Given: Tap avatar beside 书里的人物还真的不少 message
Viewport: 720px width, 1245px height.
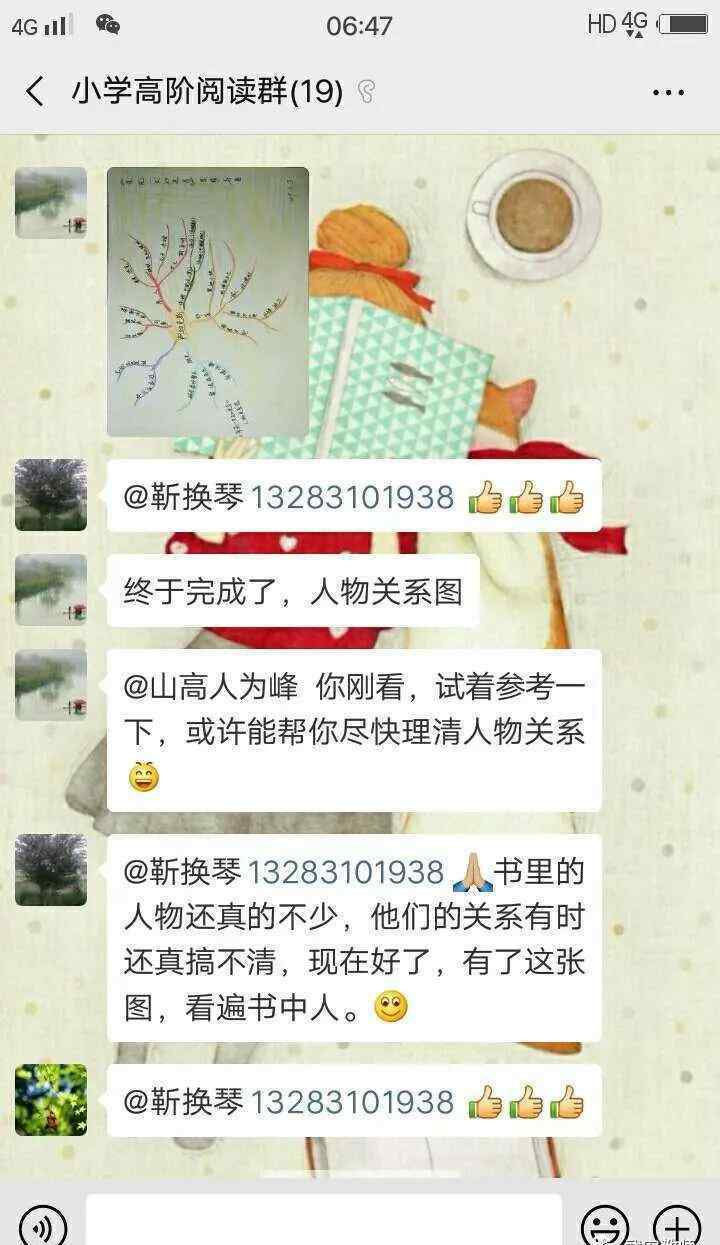Looking at the screenshot, I should [51, 870].
